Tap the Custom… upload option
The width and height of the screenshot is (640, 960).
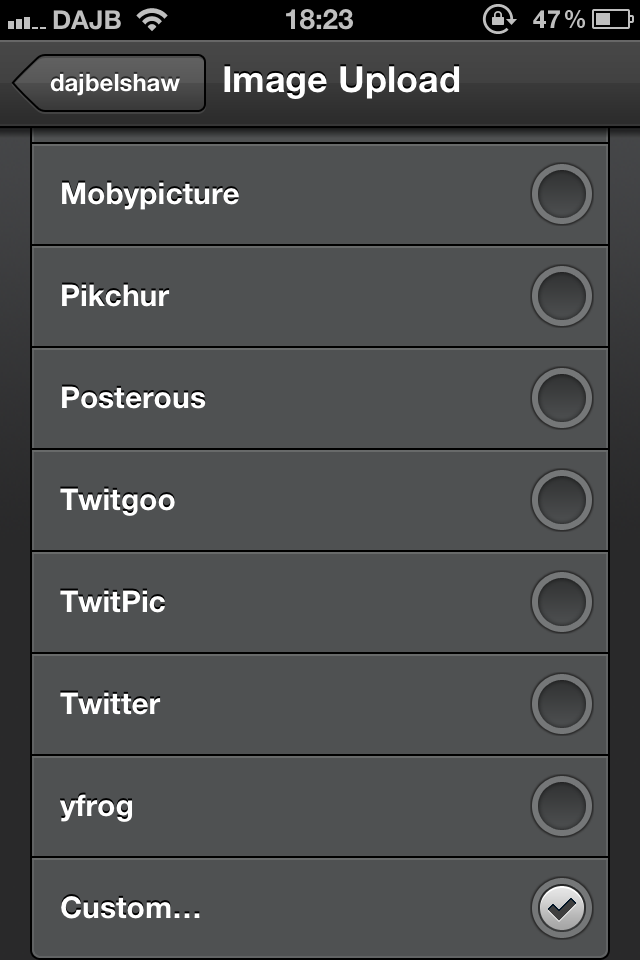pyautogui.click(x=320, y=908)
